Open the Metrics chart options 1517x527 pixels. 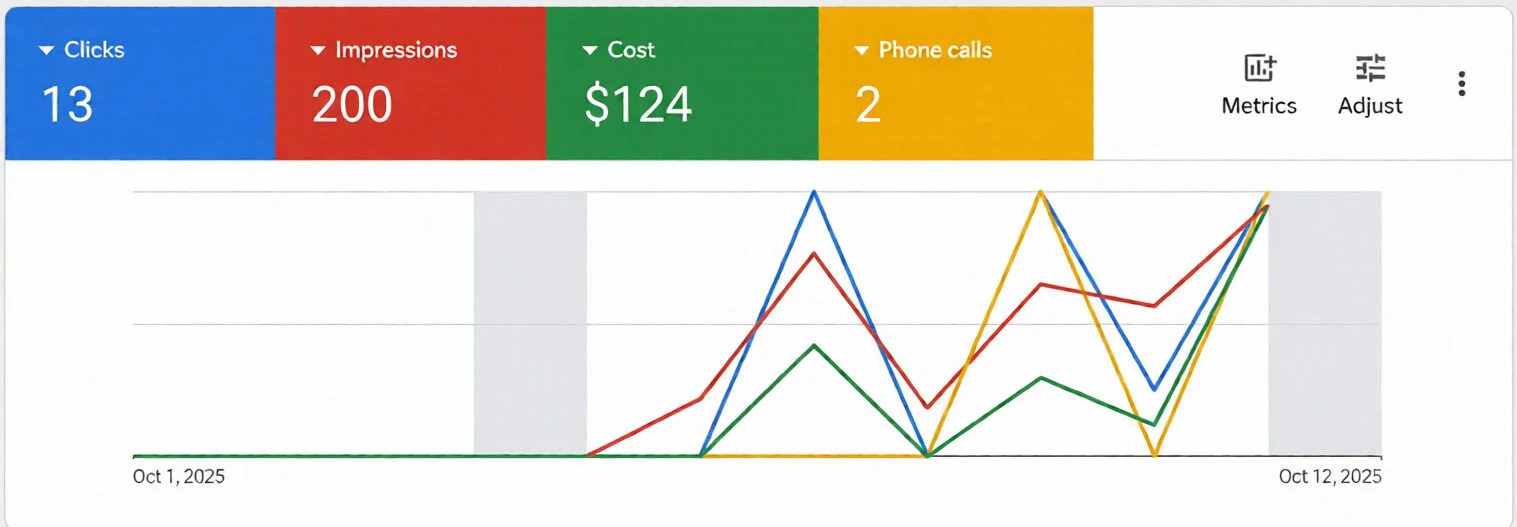[x=1259, y=85]
